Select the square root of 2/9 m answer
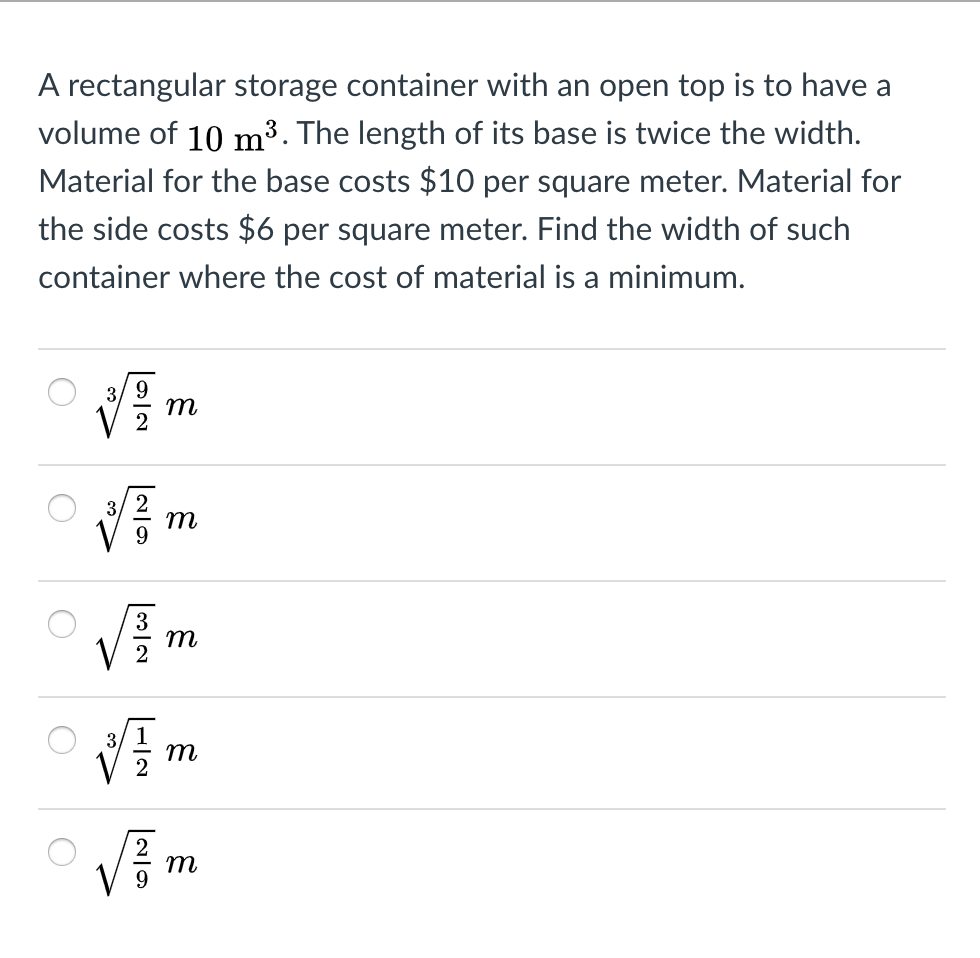980x958 pixels. (x=62, y=853)
